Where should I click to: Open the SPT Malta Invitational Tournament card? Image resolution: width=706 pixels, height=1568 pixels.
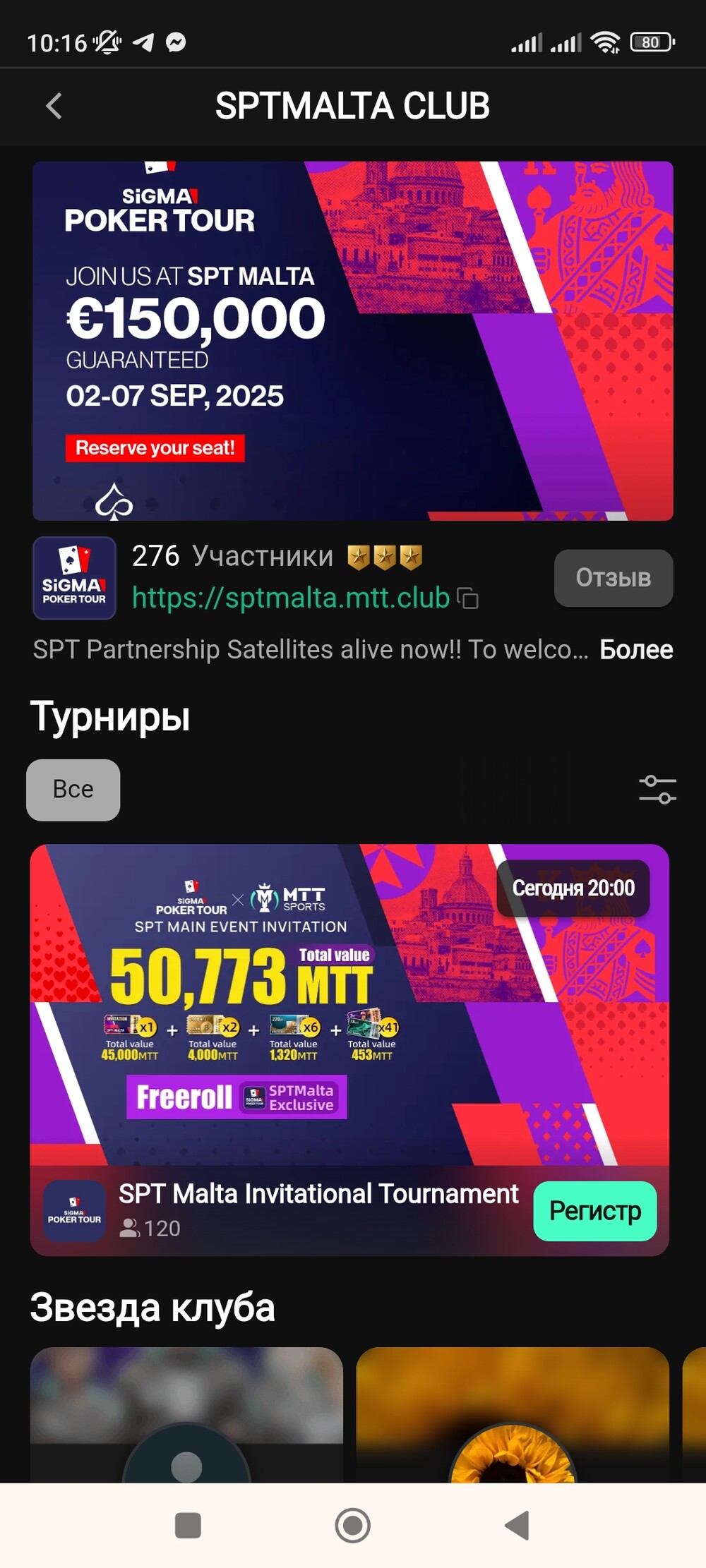coord(349,1049)
